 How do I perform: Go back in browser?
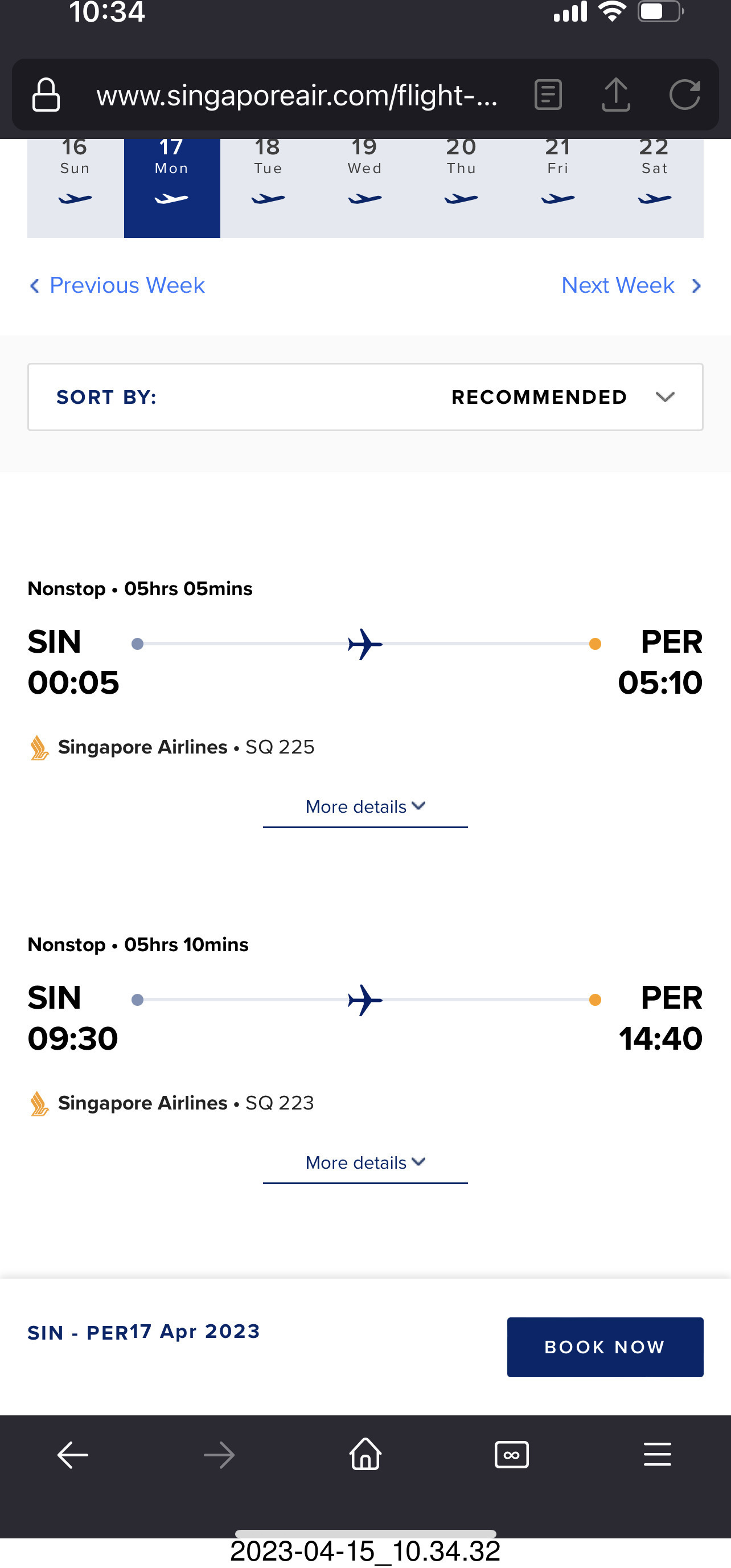(x=73, y=1455)
